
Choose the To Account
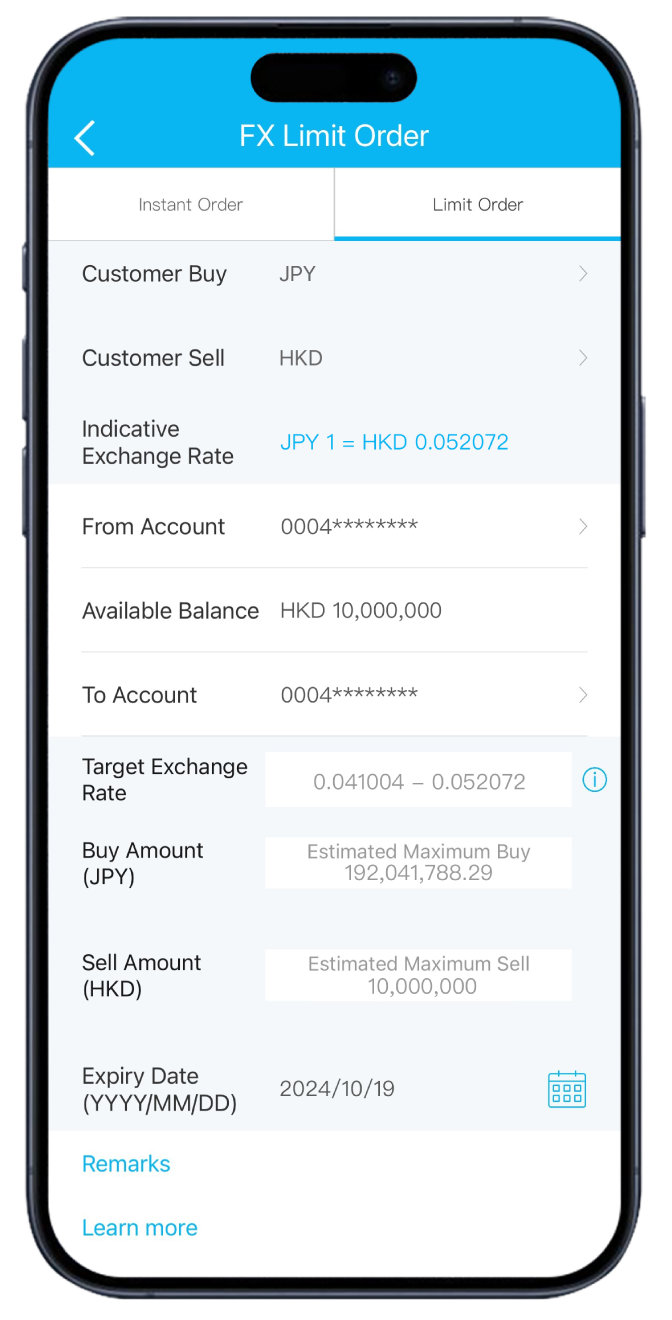point(335,695)
